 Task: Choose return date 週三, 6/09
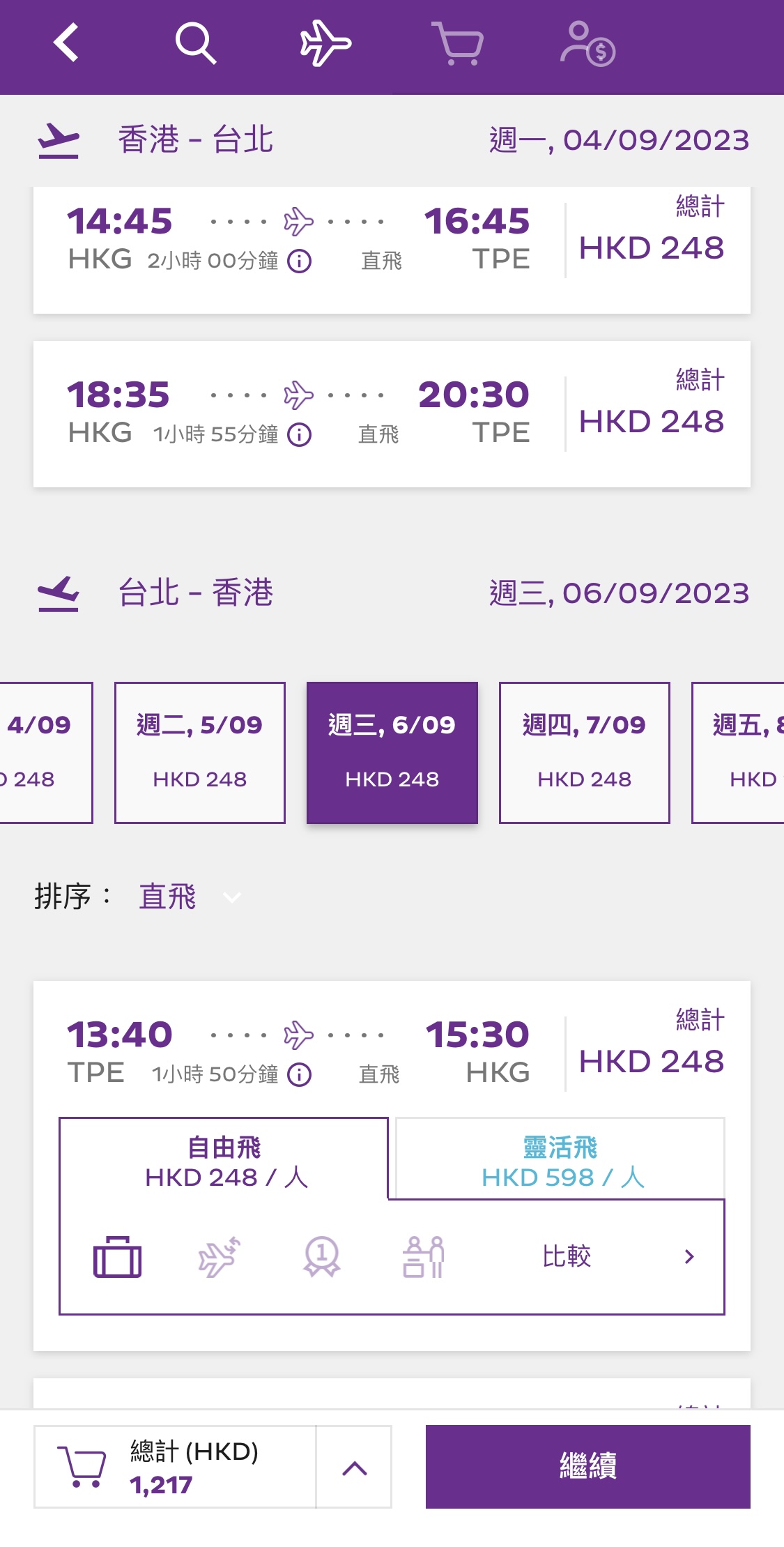[392, 752]
